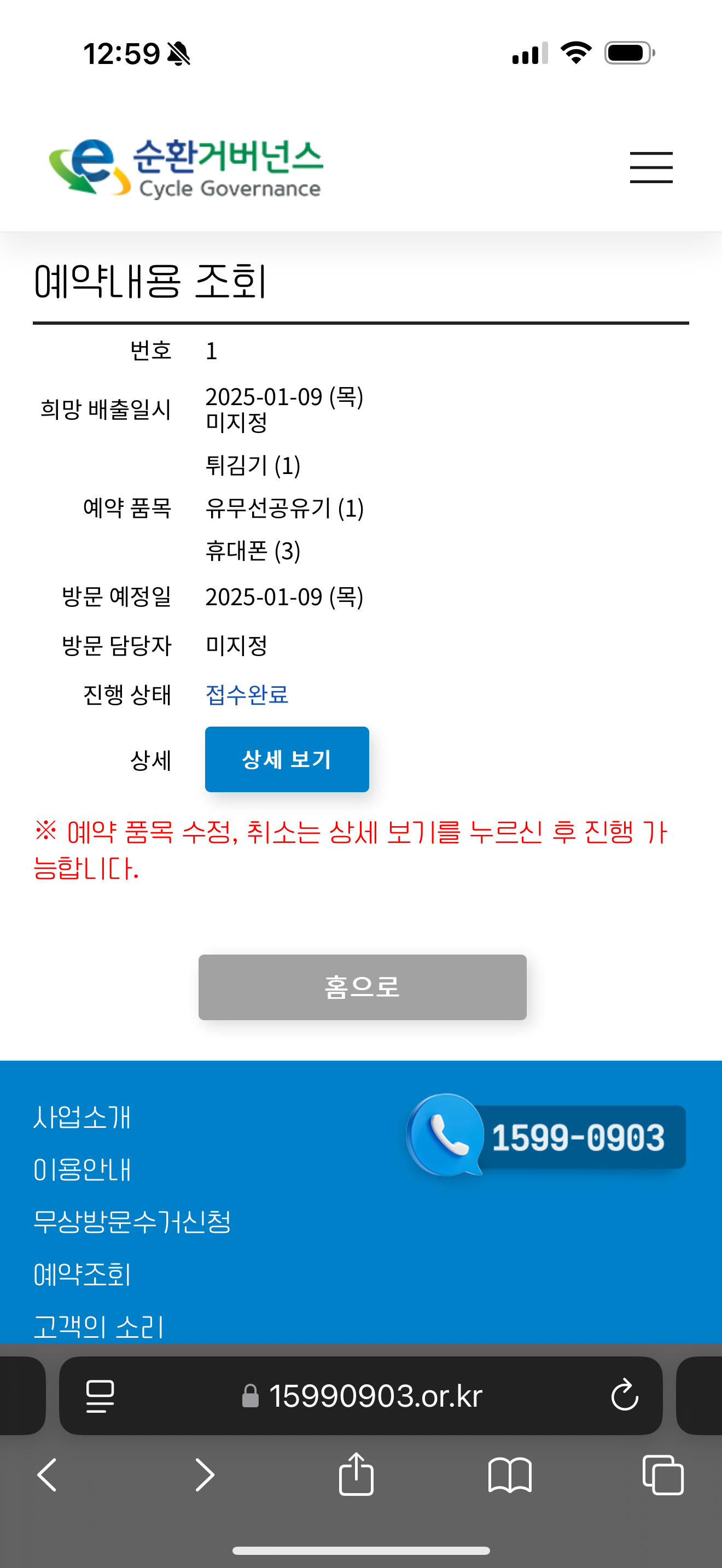The width and height of the screenshot is (722, 1568).
Task: Share this page
Action: pos(356,1473)
